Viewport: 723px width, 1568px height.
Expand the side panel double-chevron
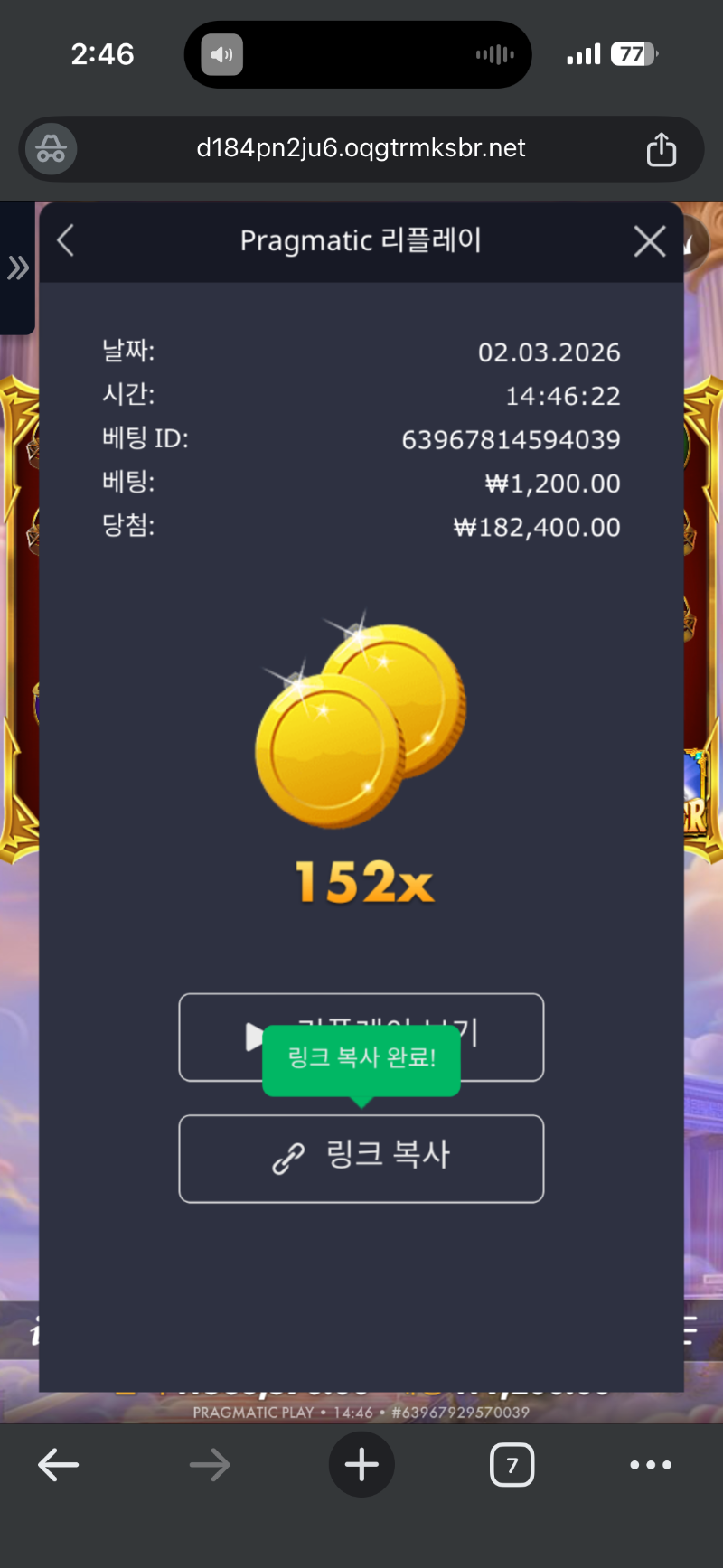17,268
